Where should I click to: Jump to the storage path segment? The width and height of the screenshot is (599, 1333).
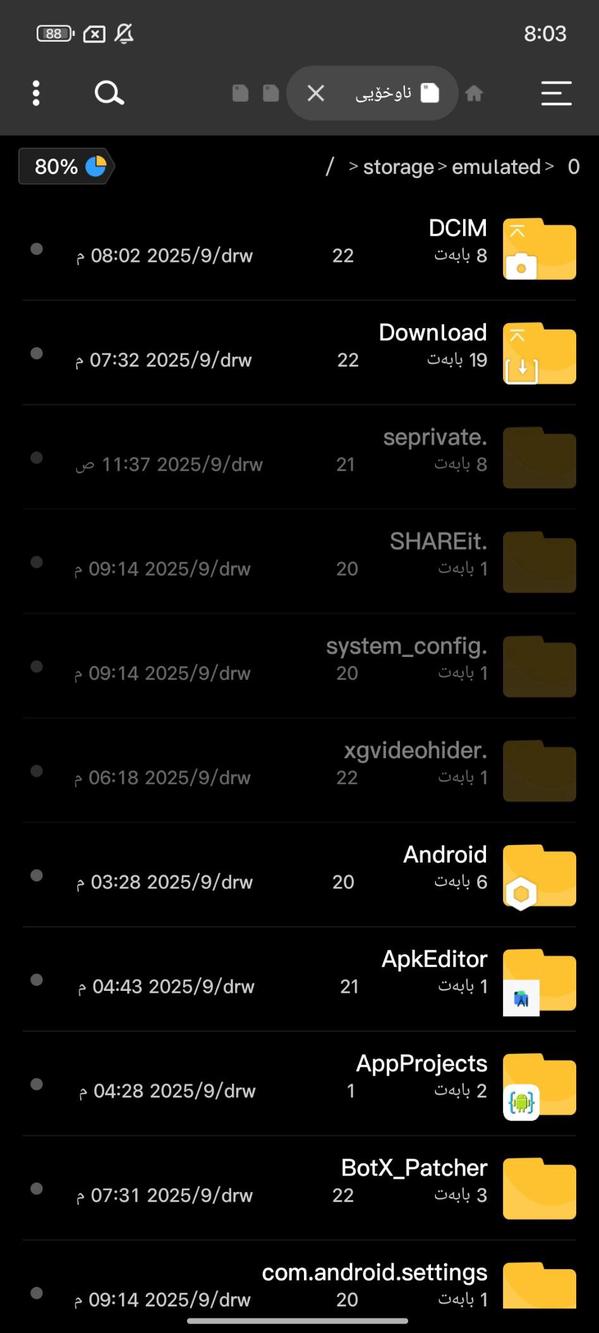pyautogui.click(x=398, y=167)
